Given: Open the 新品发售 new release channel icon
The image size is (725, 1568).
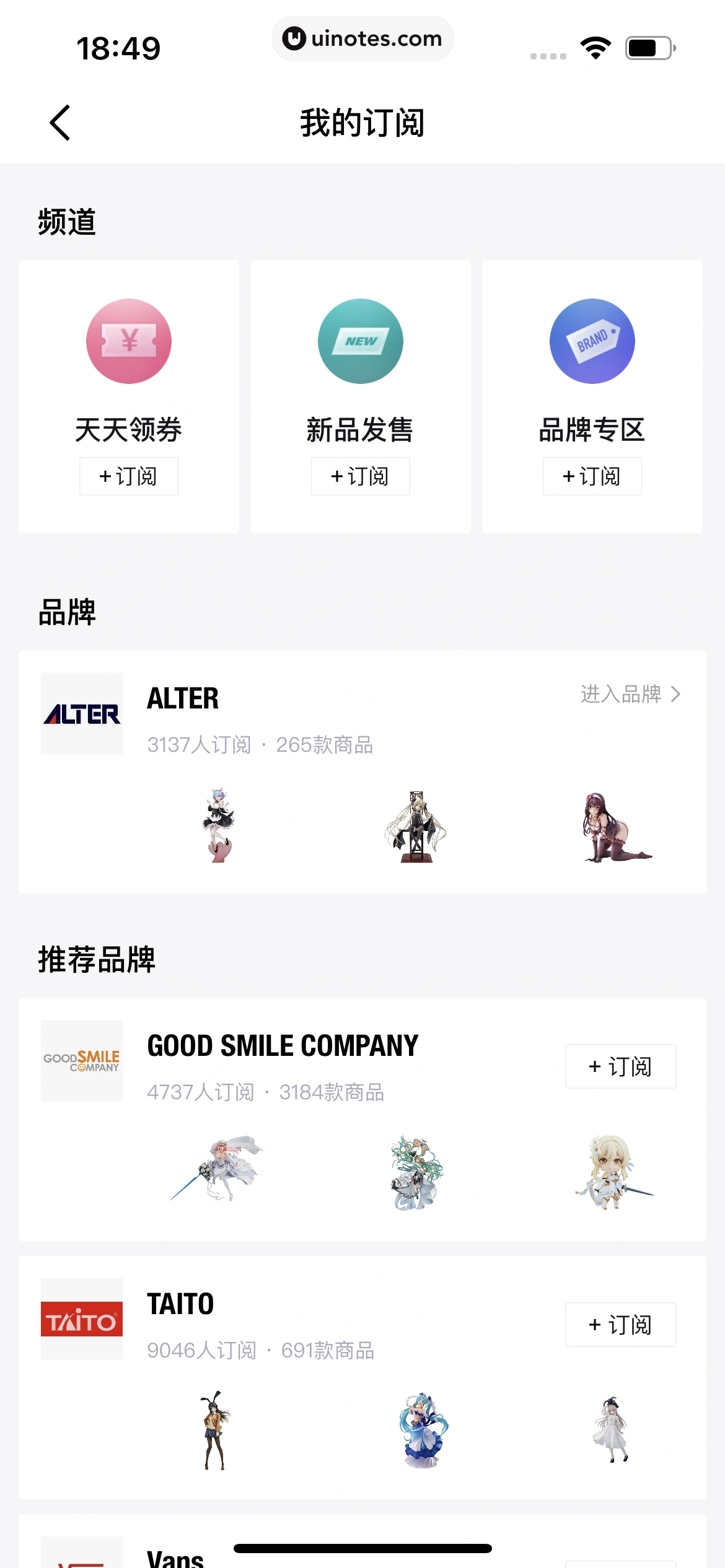Looking at the screenshot, I should pyautogui.click(x=360, y=341).
